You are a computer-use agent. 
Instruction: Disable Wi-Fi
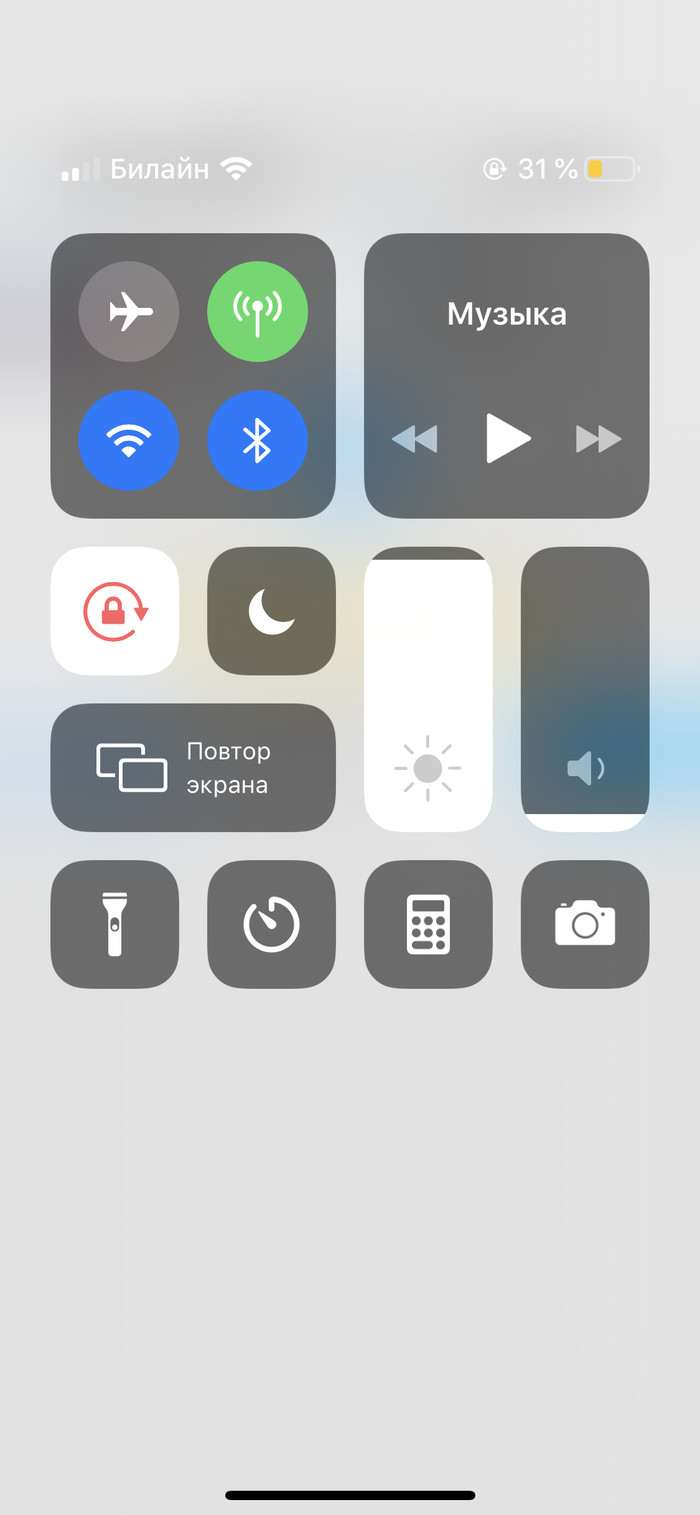click(129, 440)
